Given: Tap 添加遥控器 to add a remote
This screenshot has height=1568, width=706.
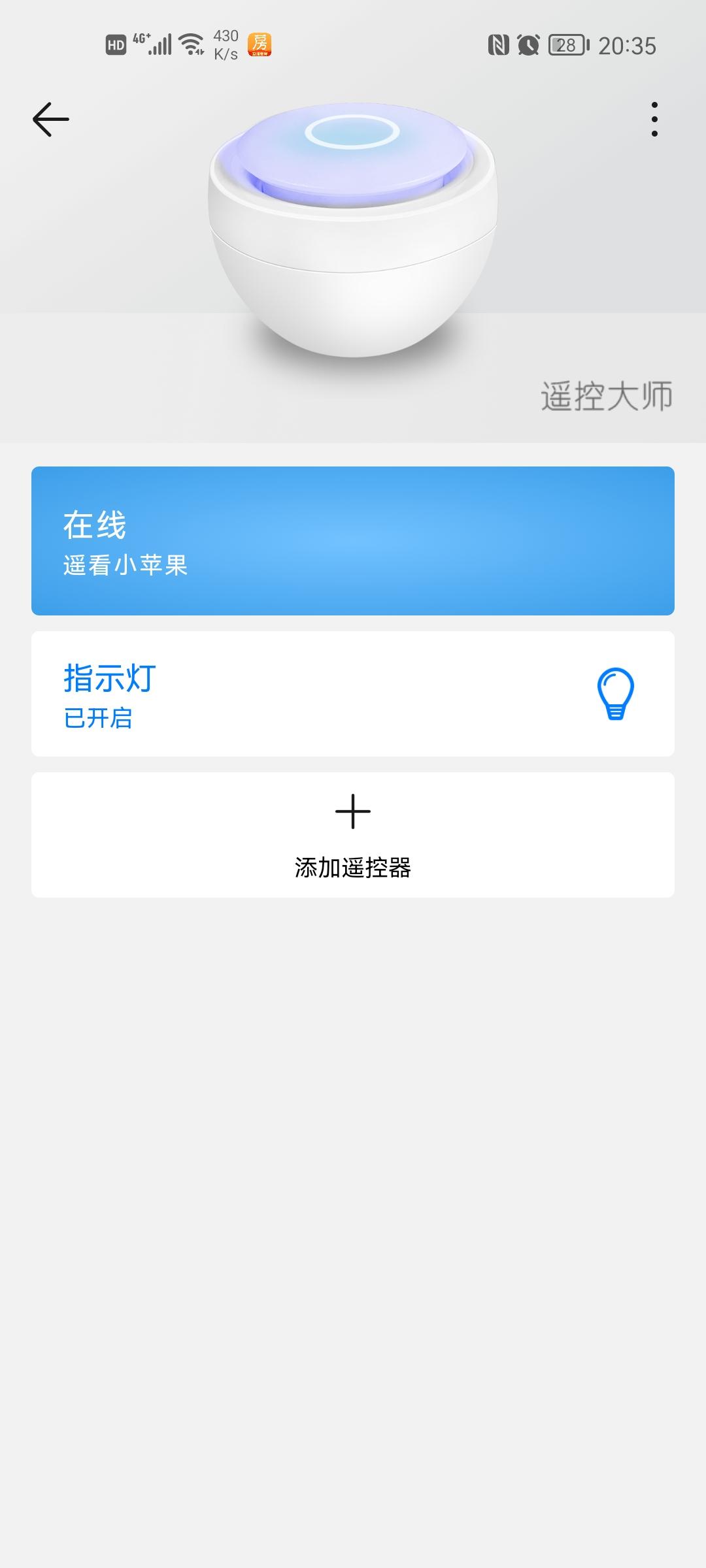Looking at the screenshot, I should pos(353,835).
